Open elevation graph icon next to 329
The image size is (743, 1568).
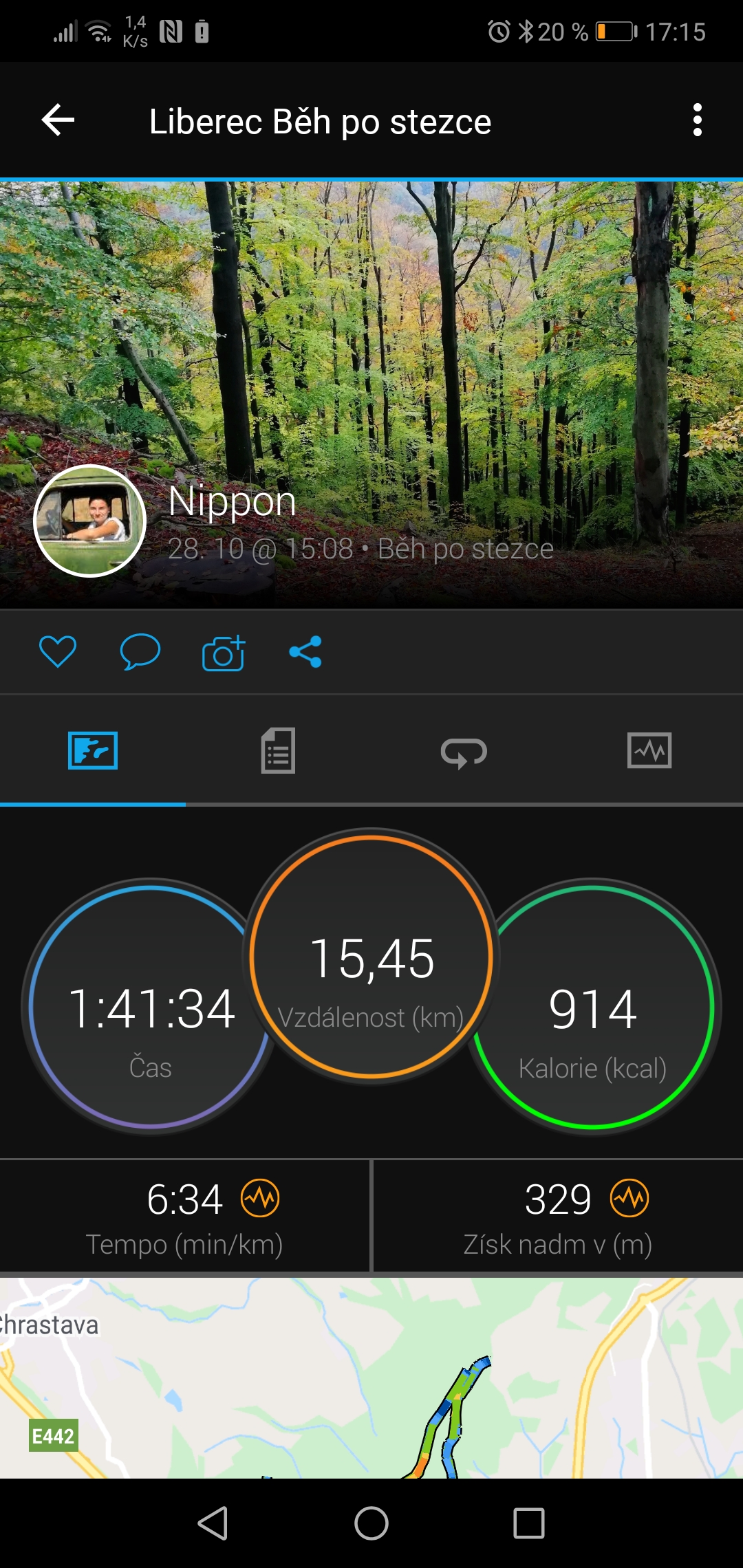[629, 1199]
